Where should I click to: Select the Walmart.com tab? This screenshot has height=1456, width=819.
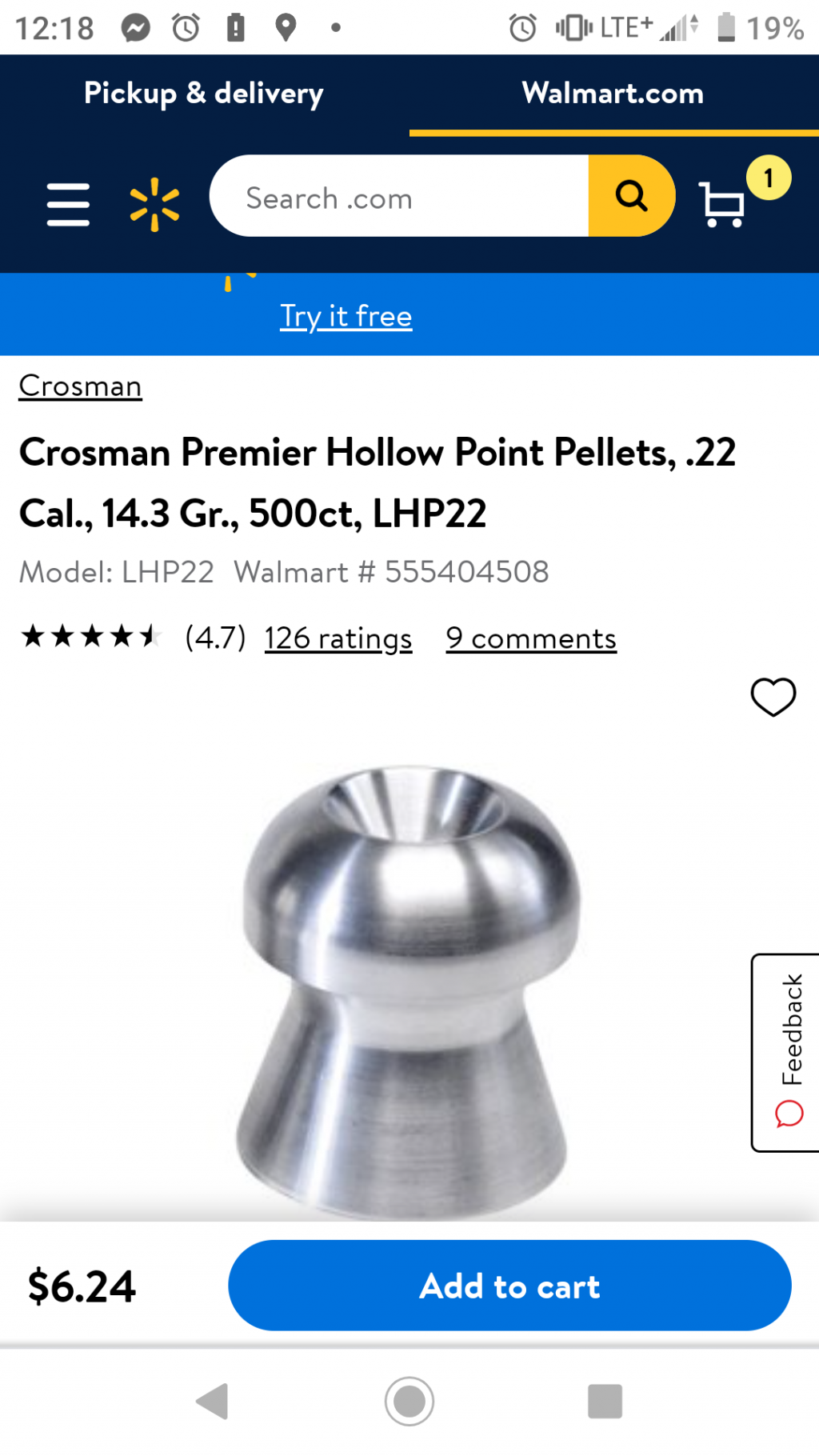pos(613,94)
